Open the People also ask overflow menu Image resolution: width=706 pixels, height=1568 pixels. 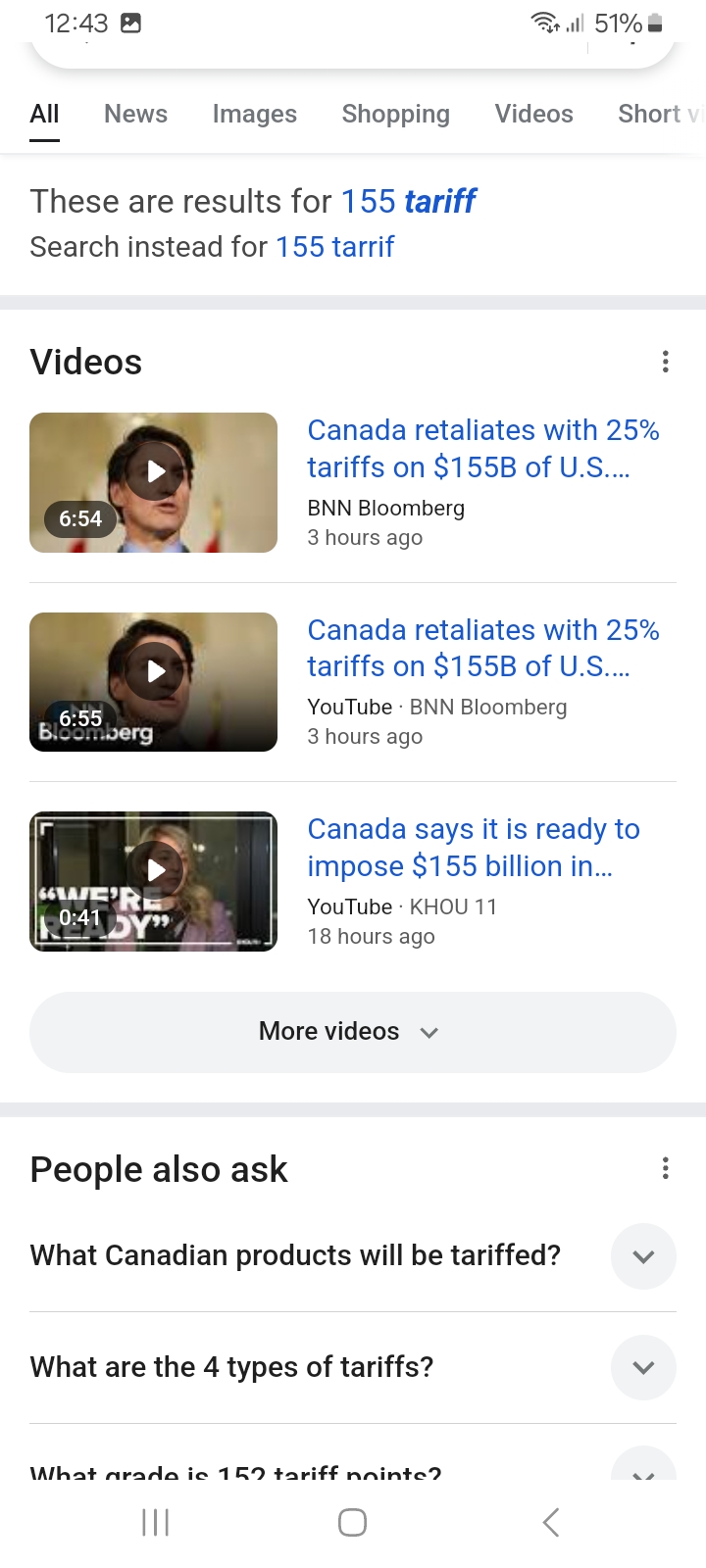coord(666,1168)
